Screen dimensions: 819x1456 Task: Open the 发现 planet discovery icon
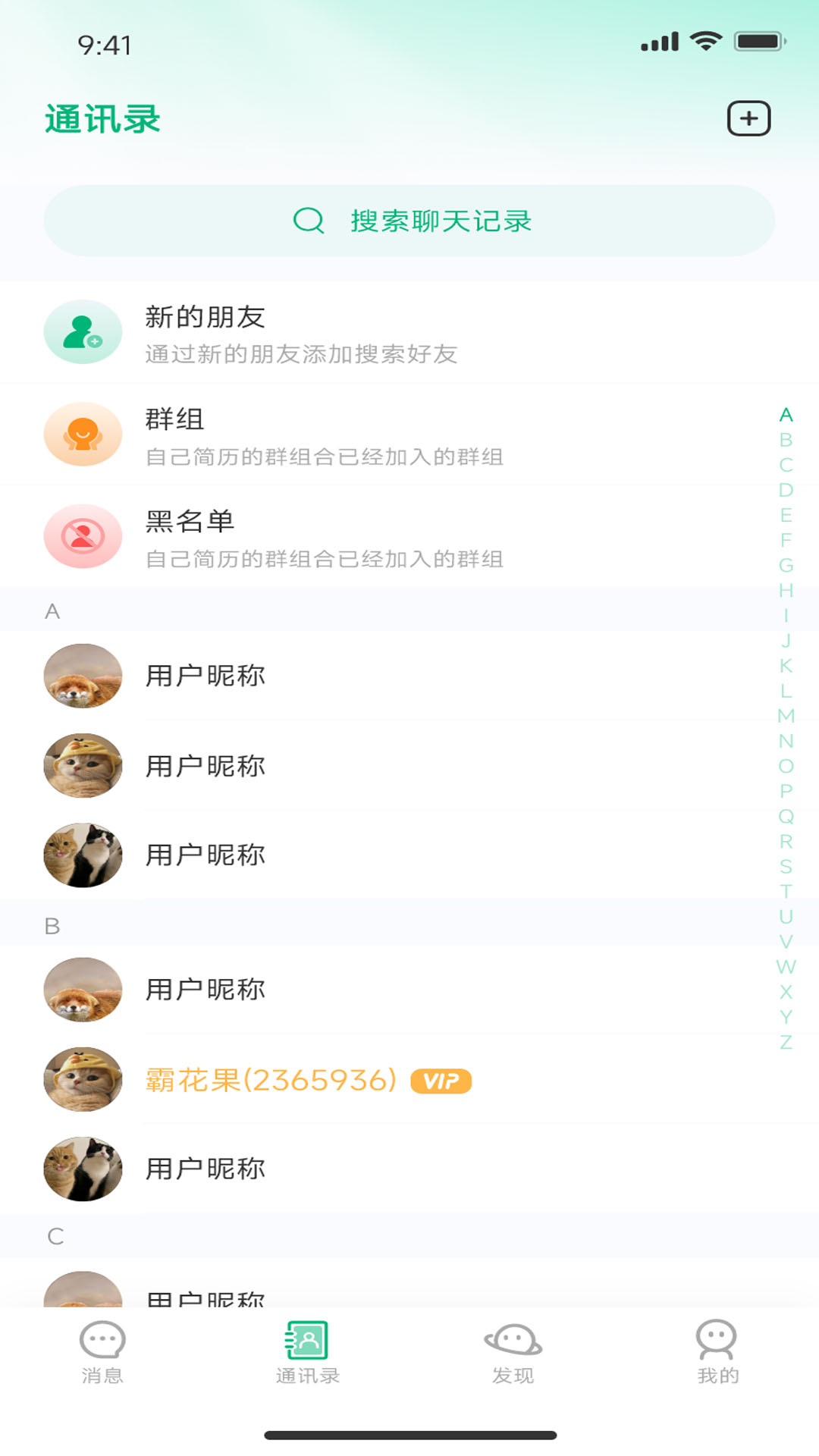coord(512,1340)
